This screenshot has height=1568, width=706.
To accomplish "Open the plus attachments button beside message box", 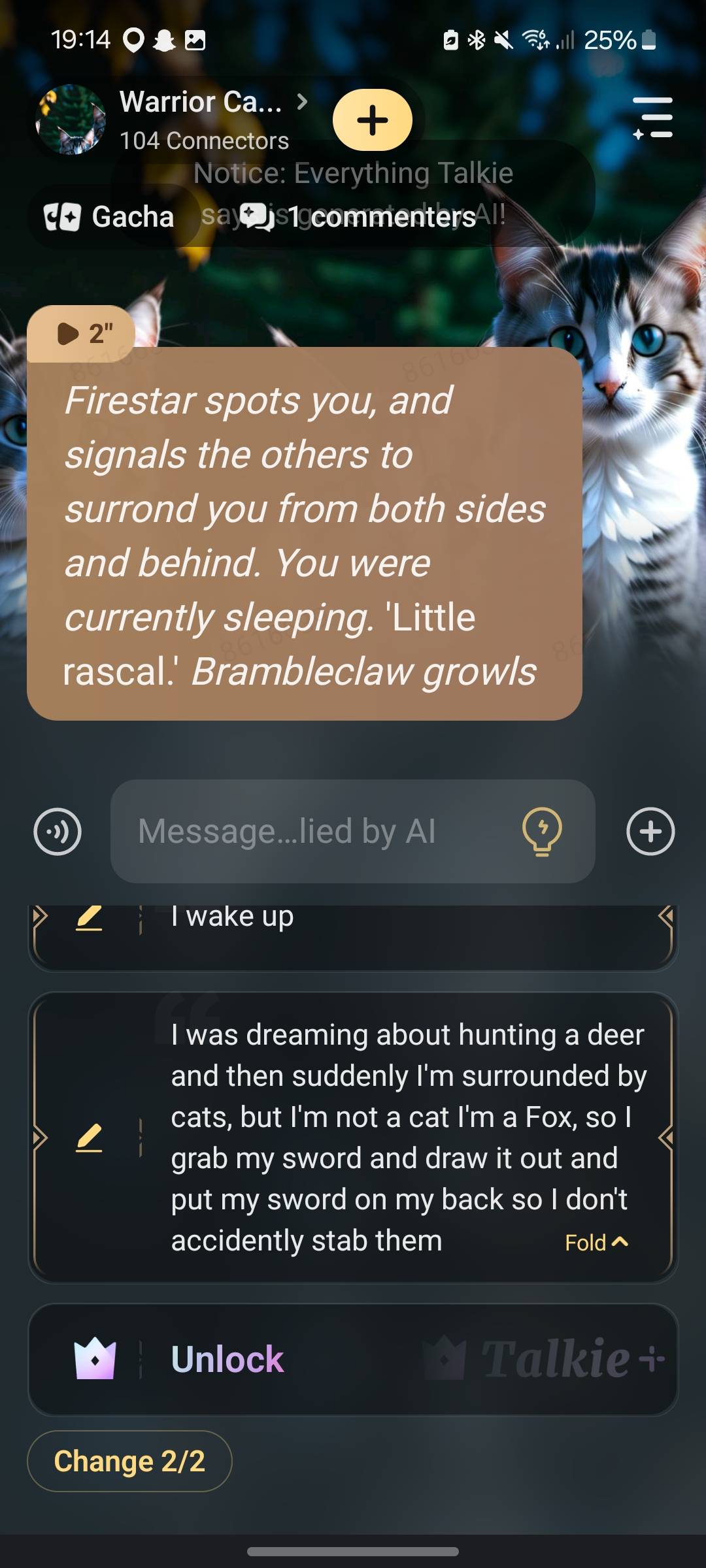I will pos(650,832).
